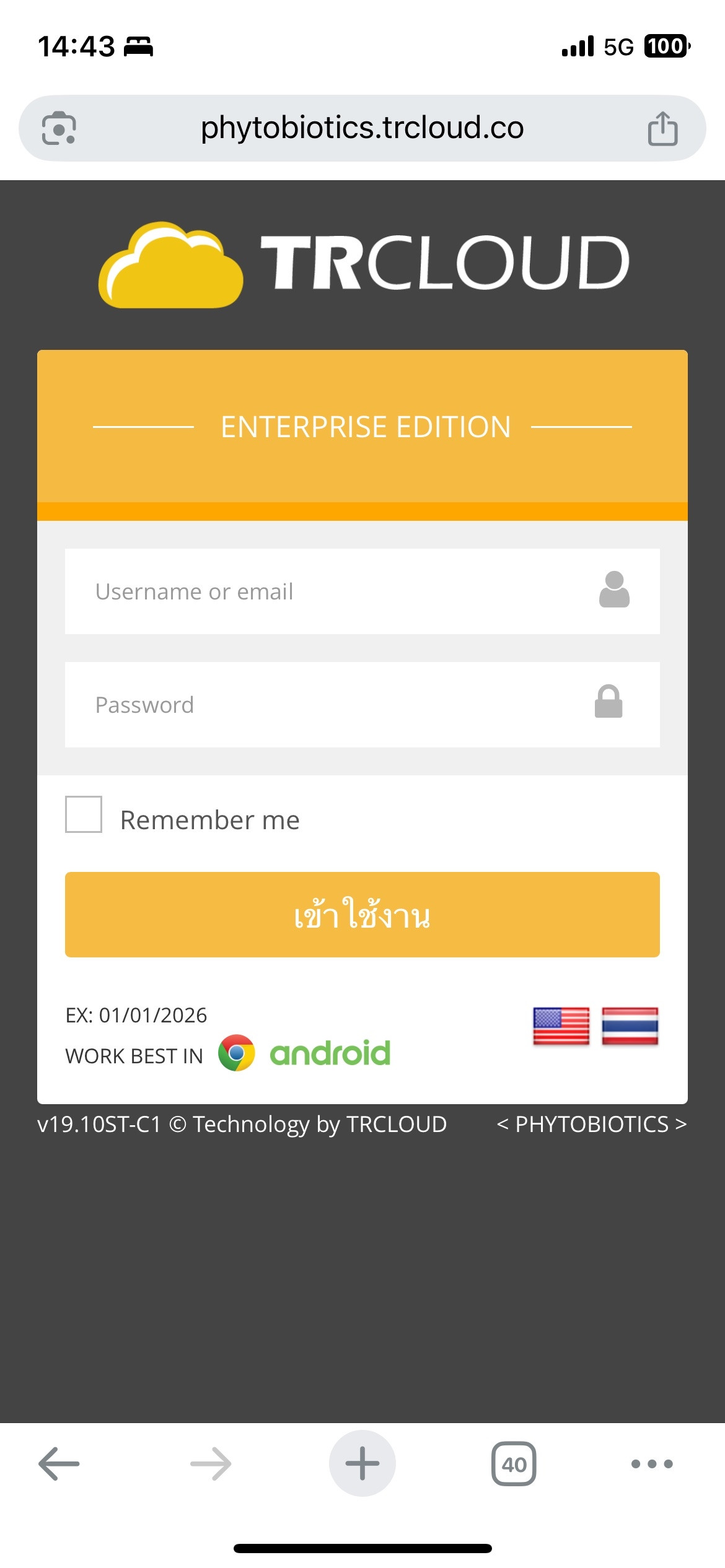
Task: Focus the Password field
Action: 362,705
